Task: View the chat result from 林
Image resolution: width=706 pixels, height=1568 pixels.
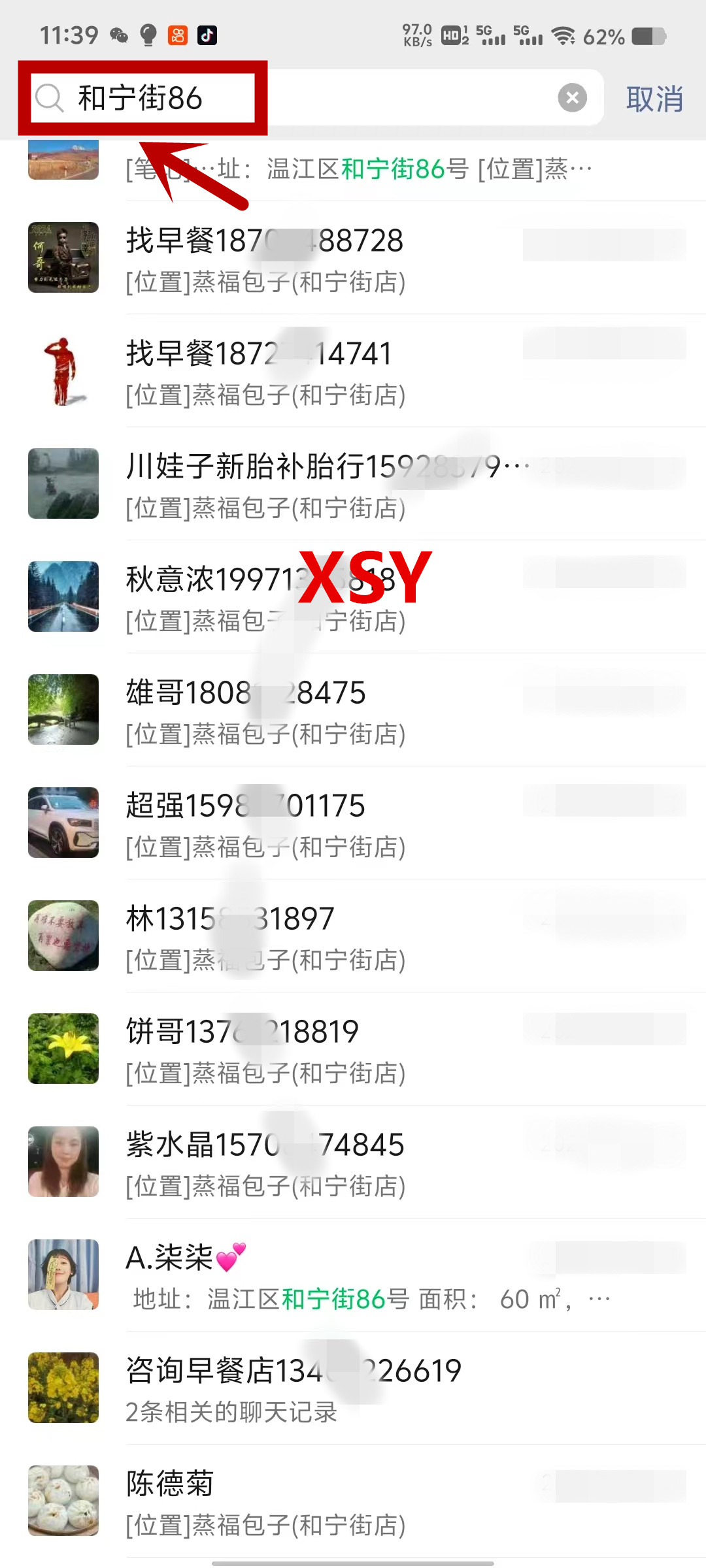Action: click(x=353, y=937)
